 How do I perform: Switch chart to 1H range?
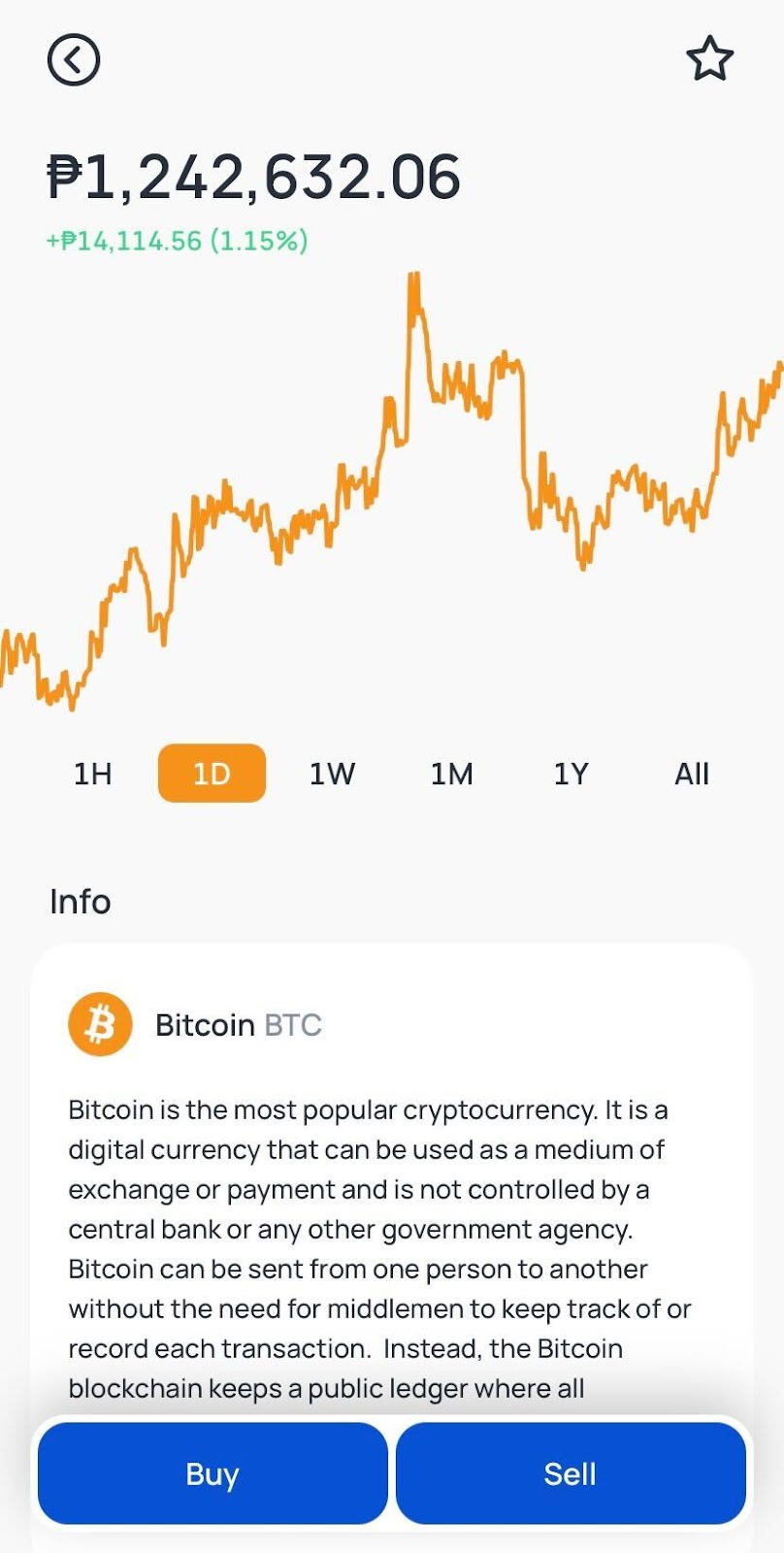[93, 774]
